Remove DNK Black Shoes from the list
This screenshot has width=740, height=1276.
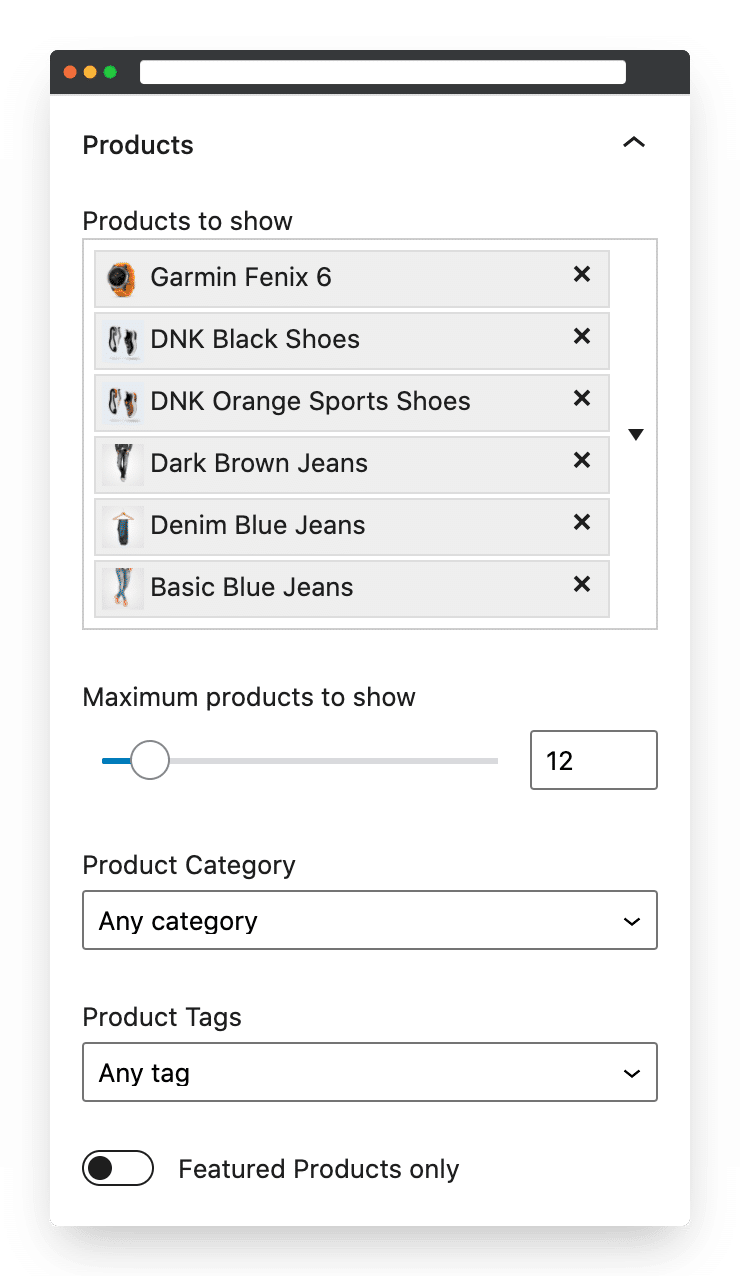582,336
